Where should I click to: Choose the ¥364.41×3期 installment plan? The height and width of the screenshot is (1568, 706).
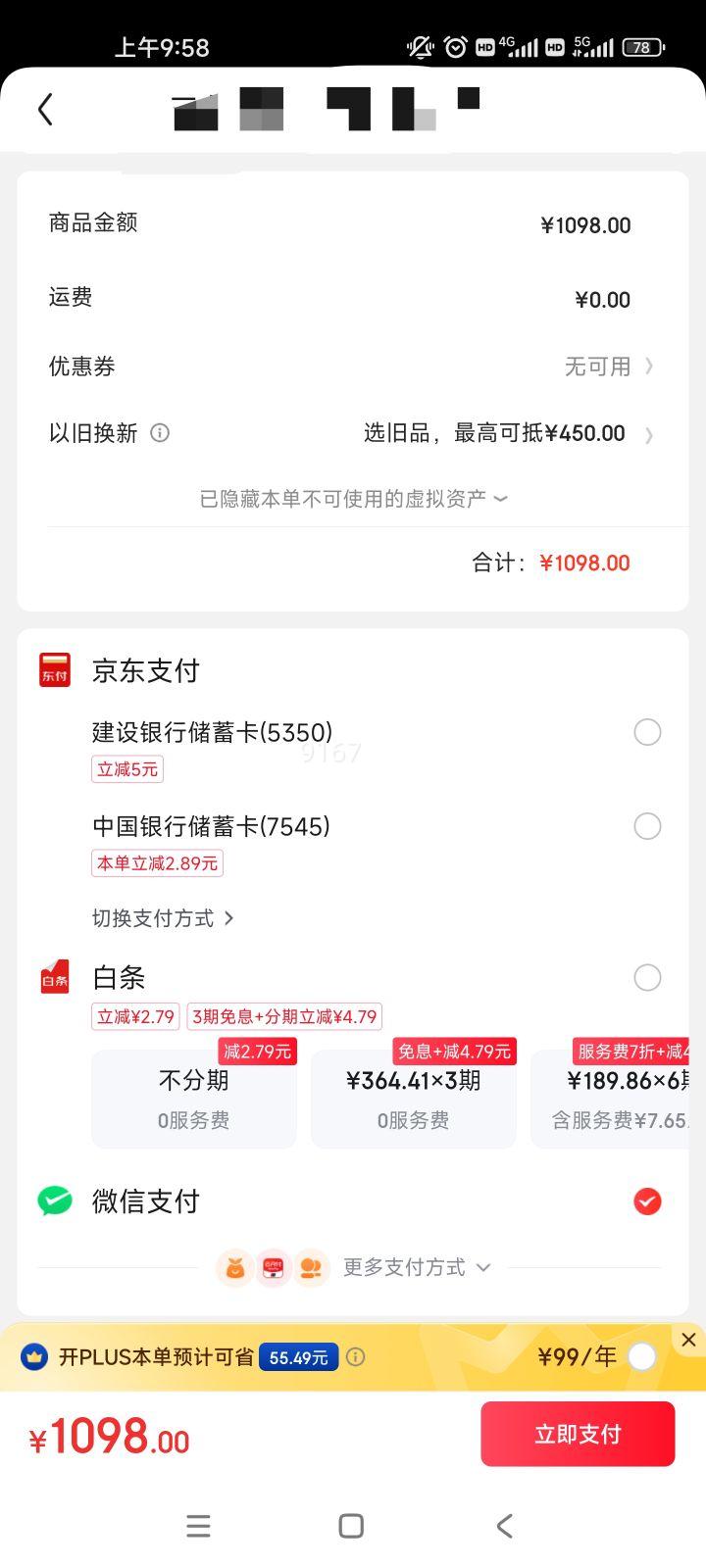tap(414, 1099)
